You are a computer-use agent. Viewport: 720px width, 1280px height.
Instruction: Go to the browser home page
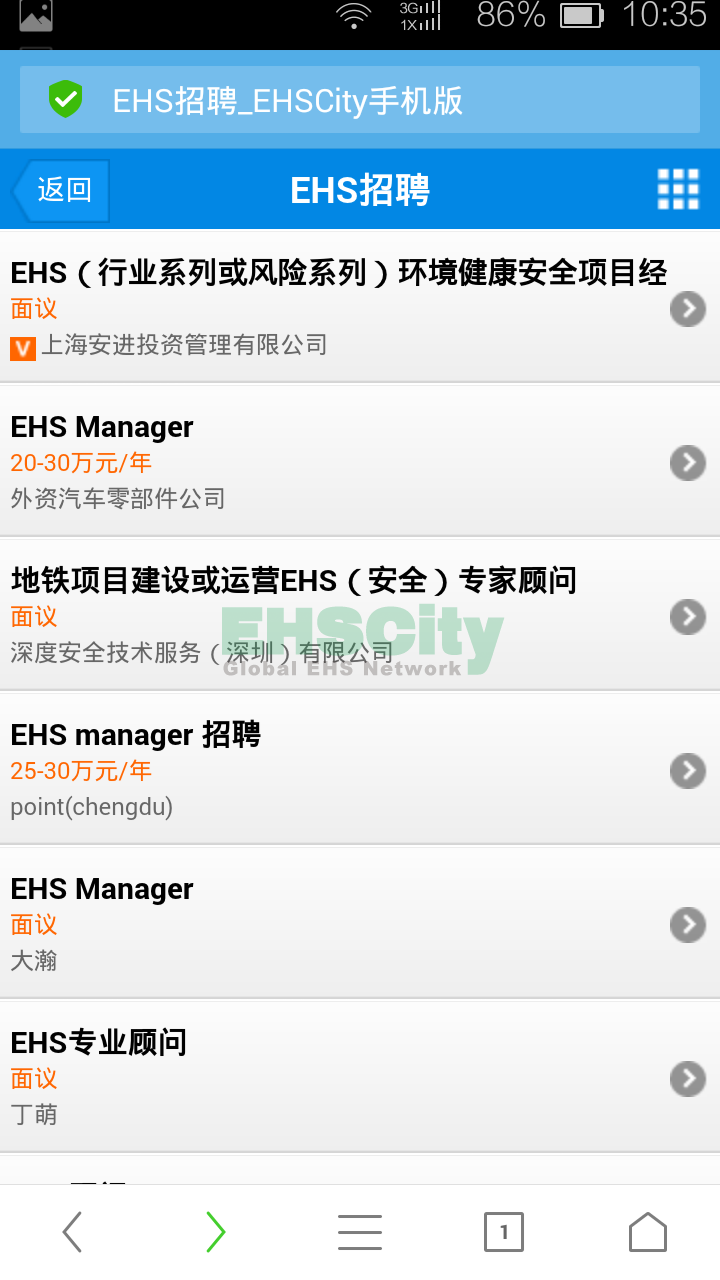pos(647,1232)
